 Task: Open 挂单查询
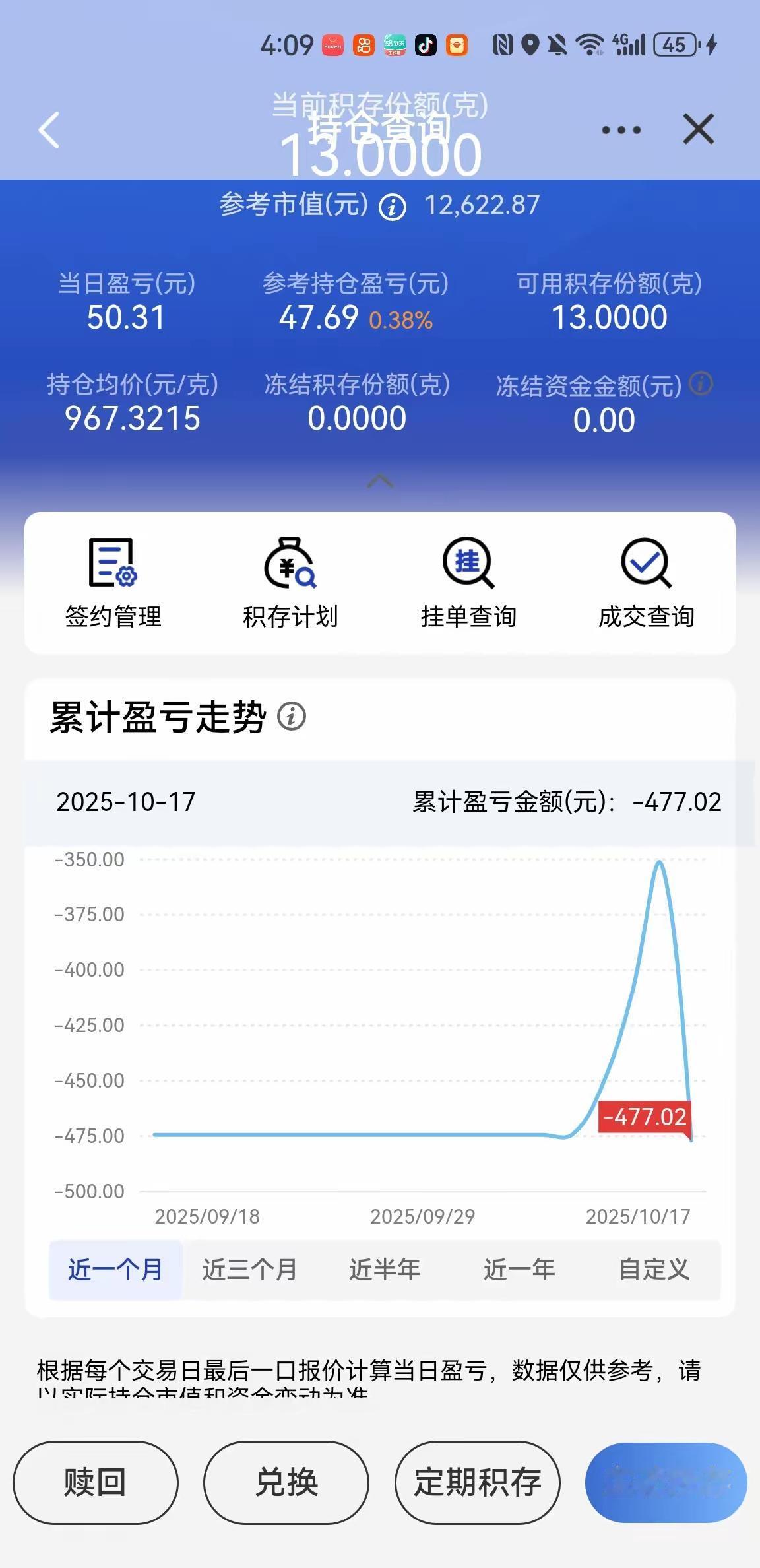468,582
